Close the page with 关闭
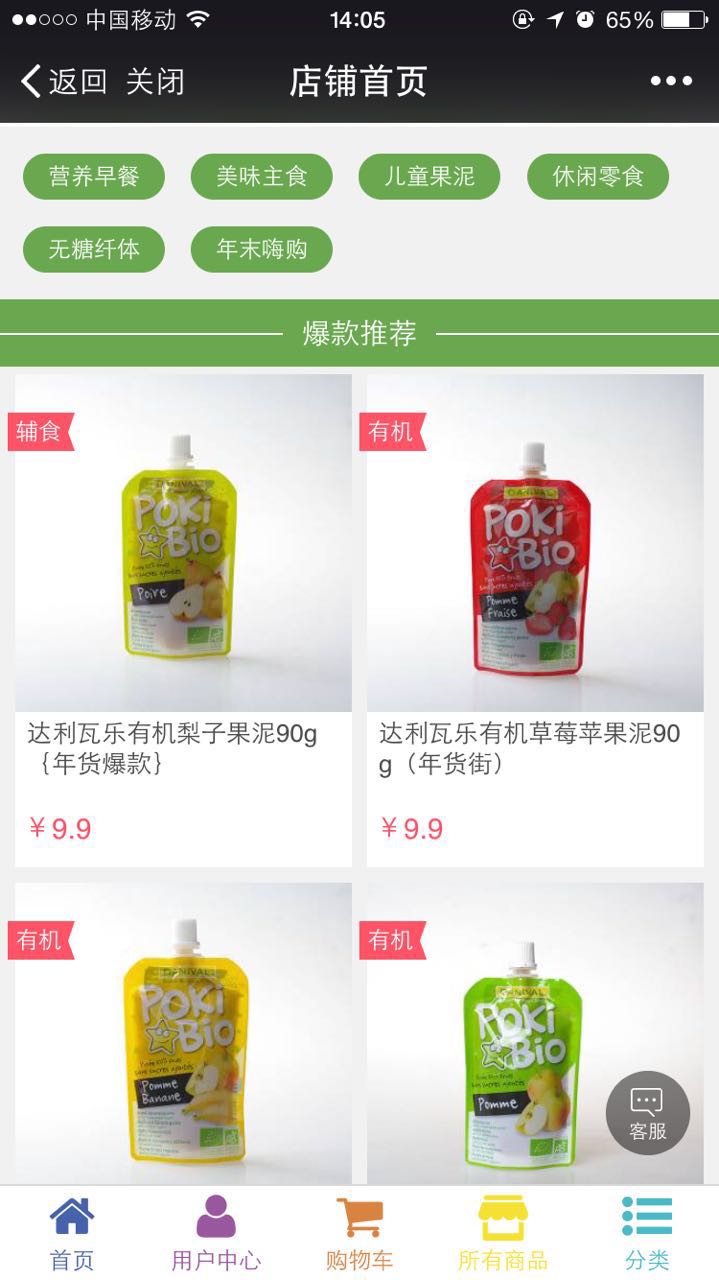Image resolution: width=719 pixels, height=1280 pixels. (155, 82)
